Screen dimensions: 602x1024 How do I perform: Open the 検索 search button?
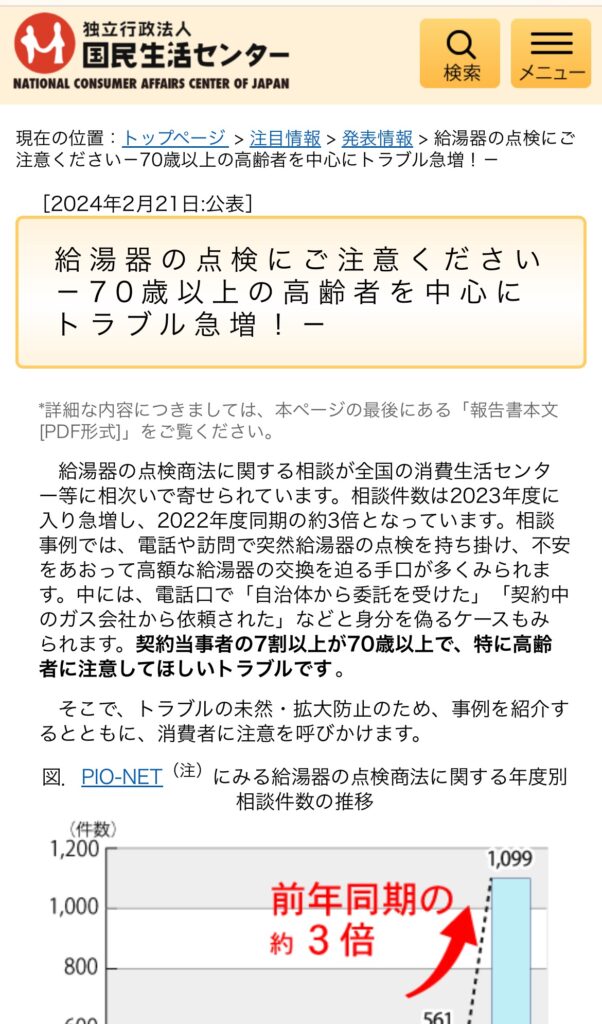459,53
